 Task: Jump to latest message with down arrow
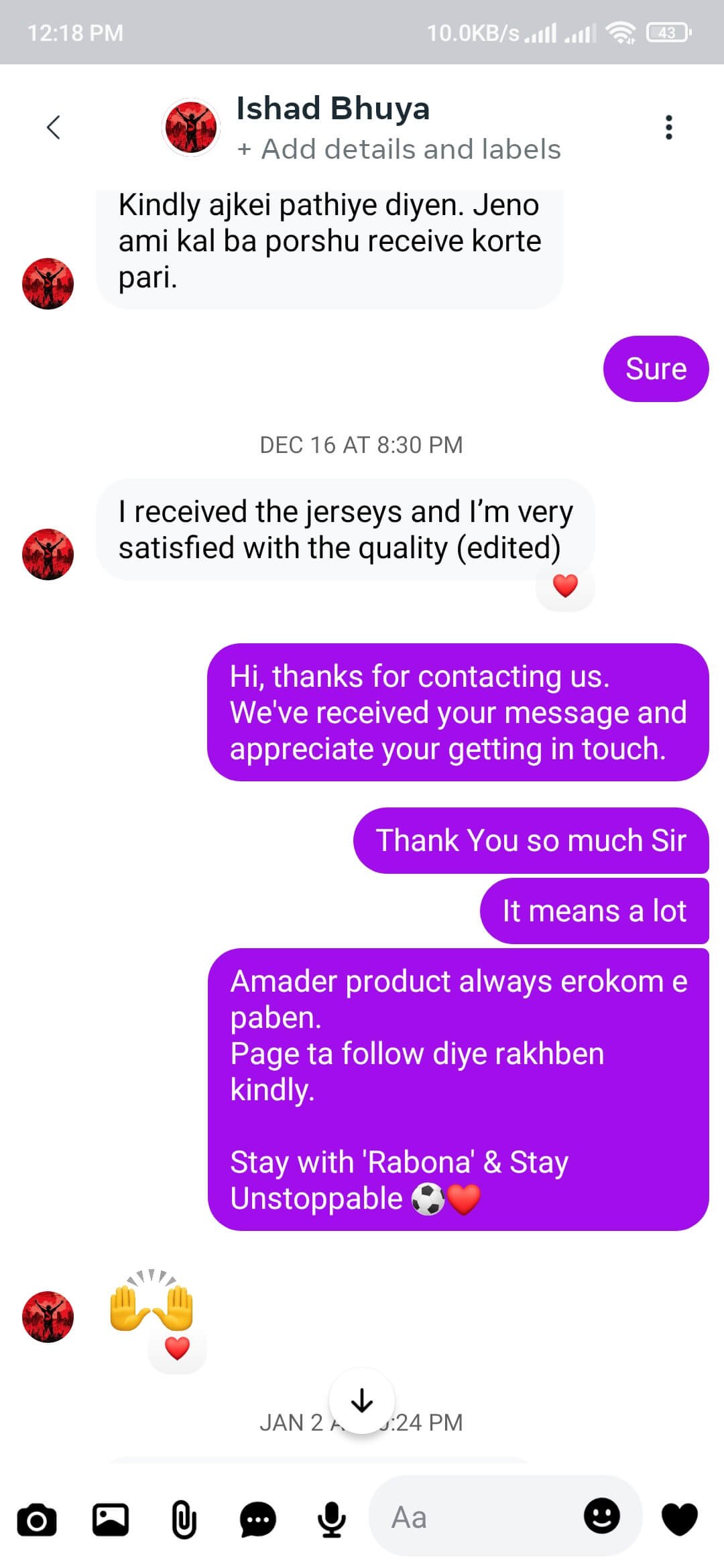pos(362,1400)
